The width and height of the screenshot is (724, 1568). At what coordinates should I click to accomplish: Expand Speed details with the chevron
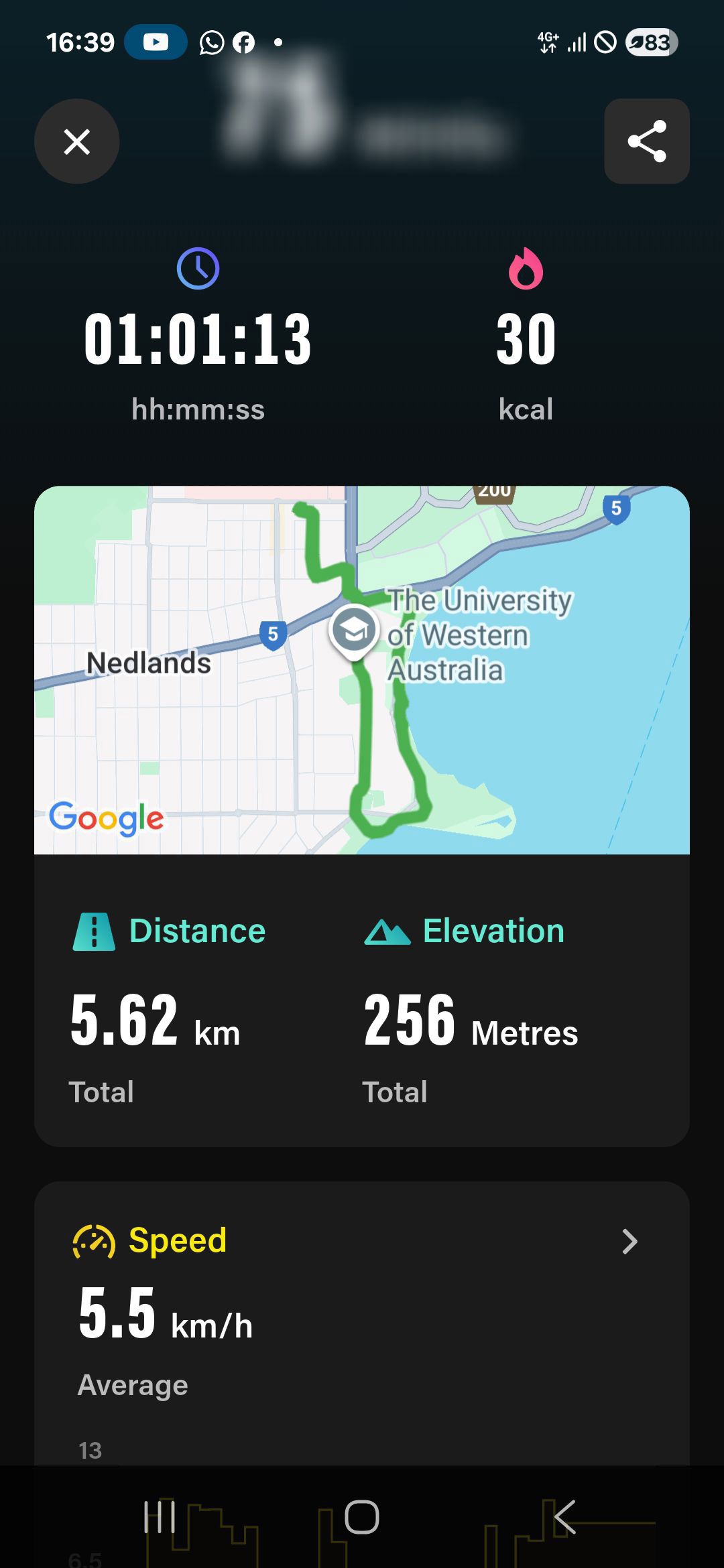click(x=629, y=1241)
